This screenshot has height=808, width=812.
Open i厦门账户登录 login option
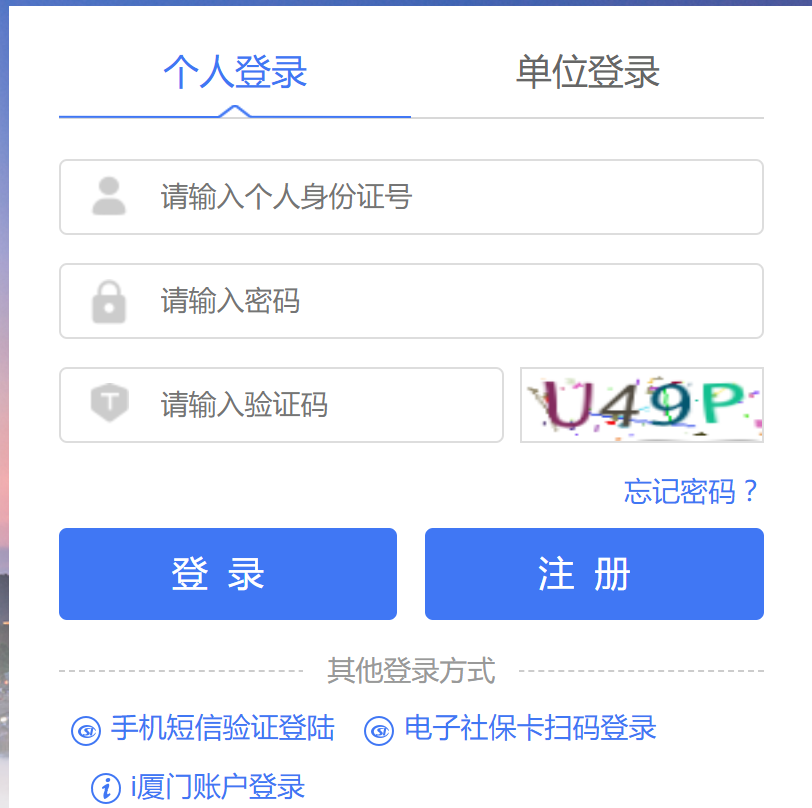click(x=217, y=787)
